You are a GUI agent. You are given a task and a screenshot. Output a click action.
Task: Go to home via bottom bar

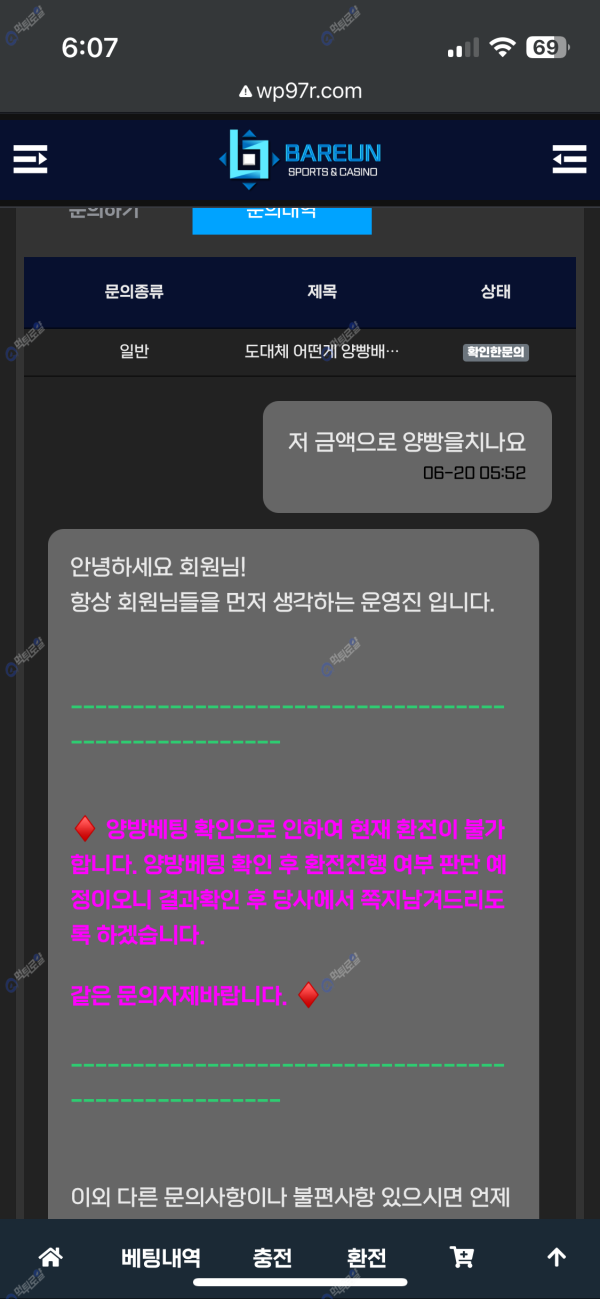coord(50,1257)
